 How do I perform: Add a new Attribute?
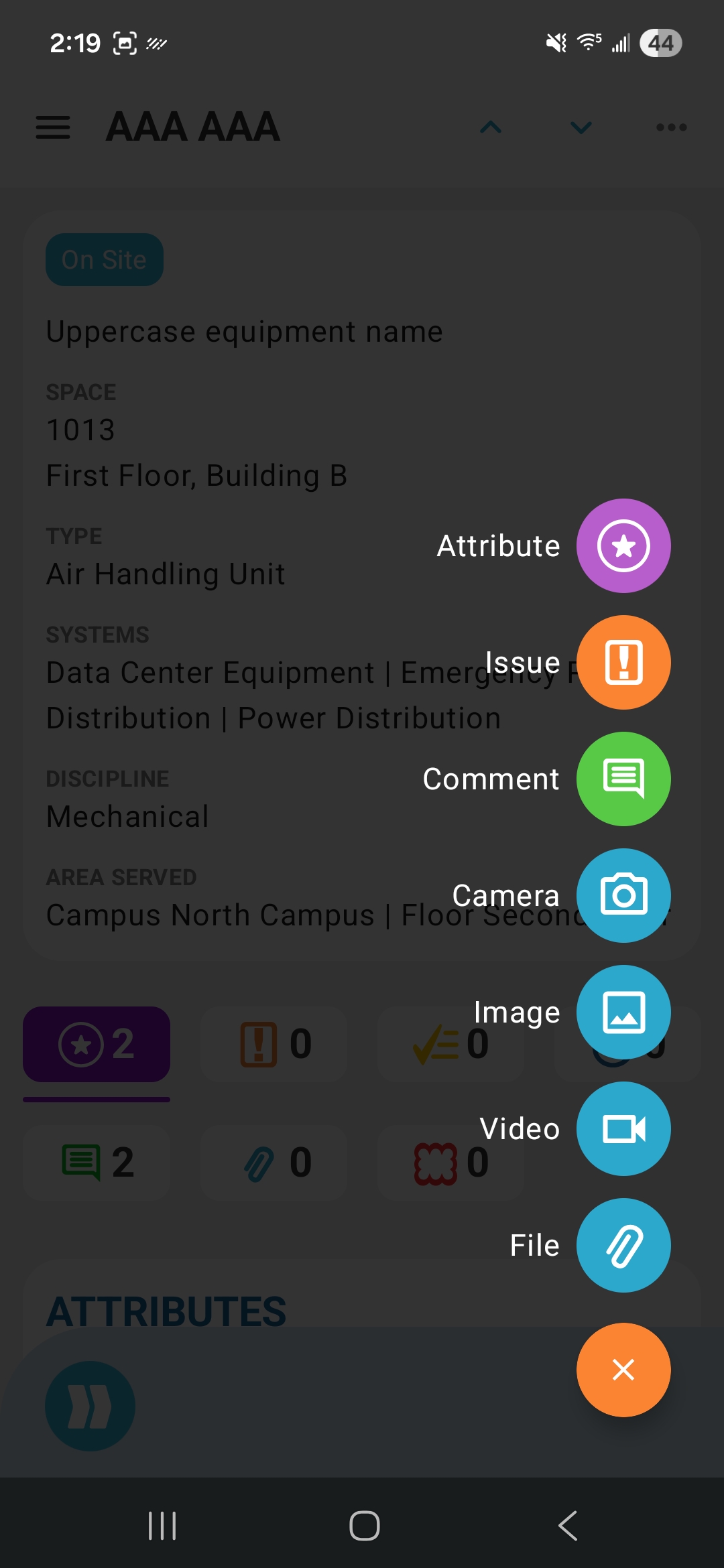point(623,545)
